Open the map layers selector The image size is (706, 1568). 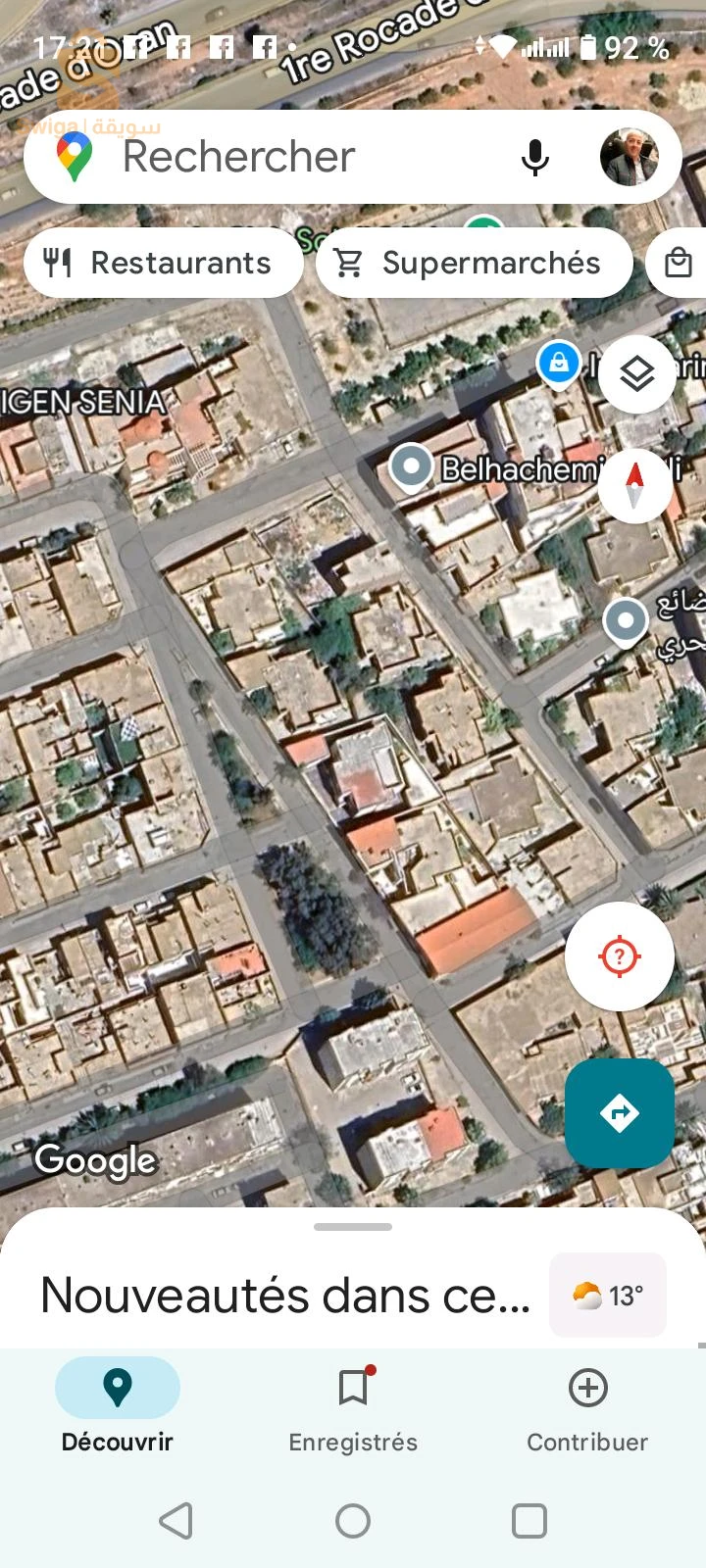pos(636,373)
